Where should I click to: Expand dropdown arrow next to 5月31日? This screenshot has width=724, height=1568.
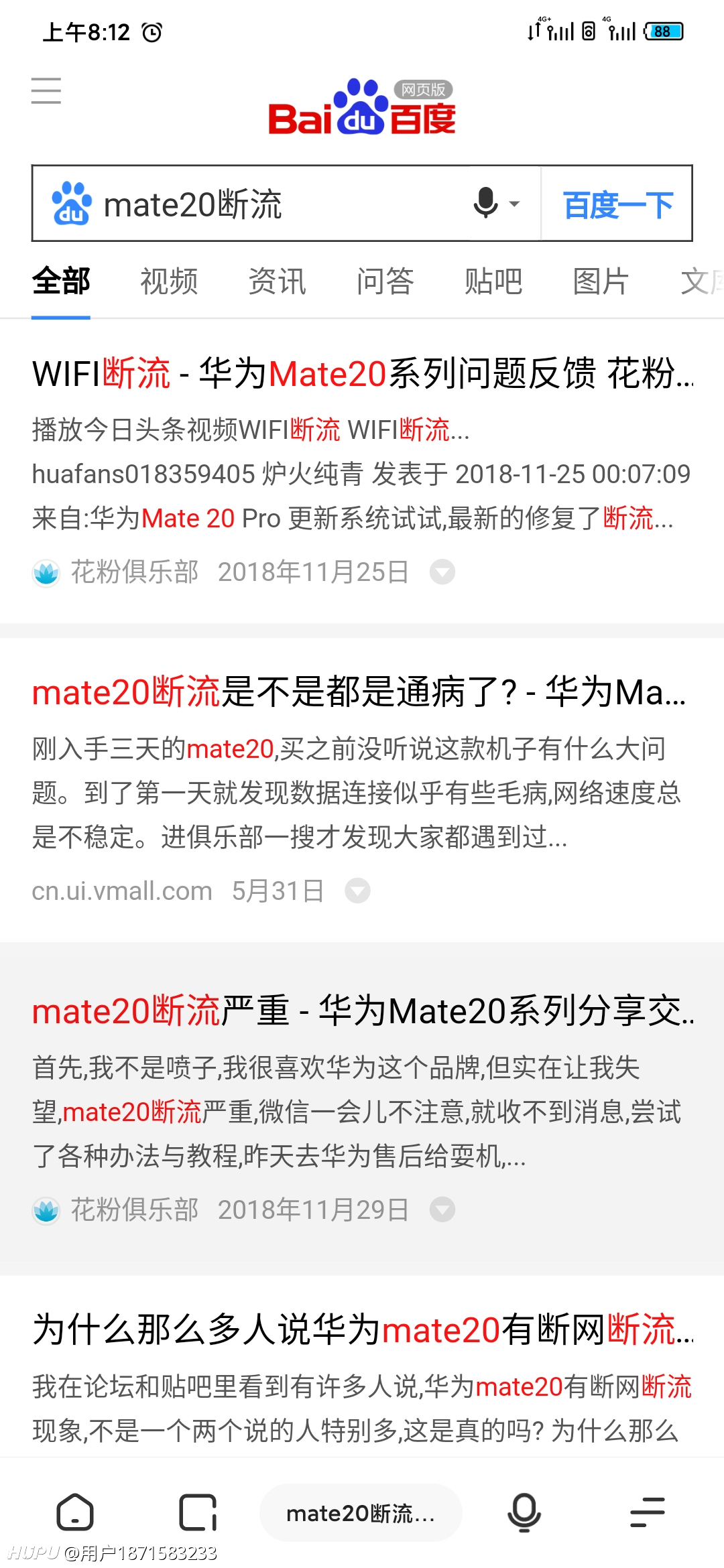[357, 891]
